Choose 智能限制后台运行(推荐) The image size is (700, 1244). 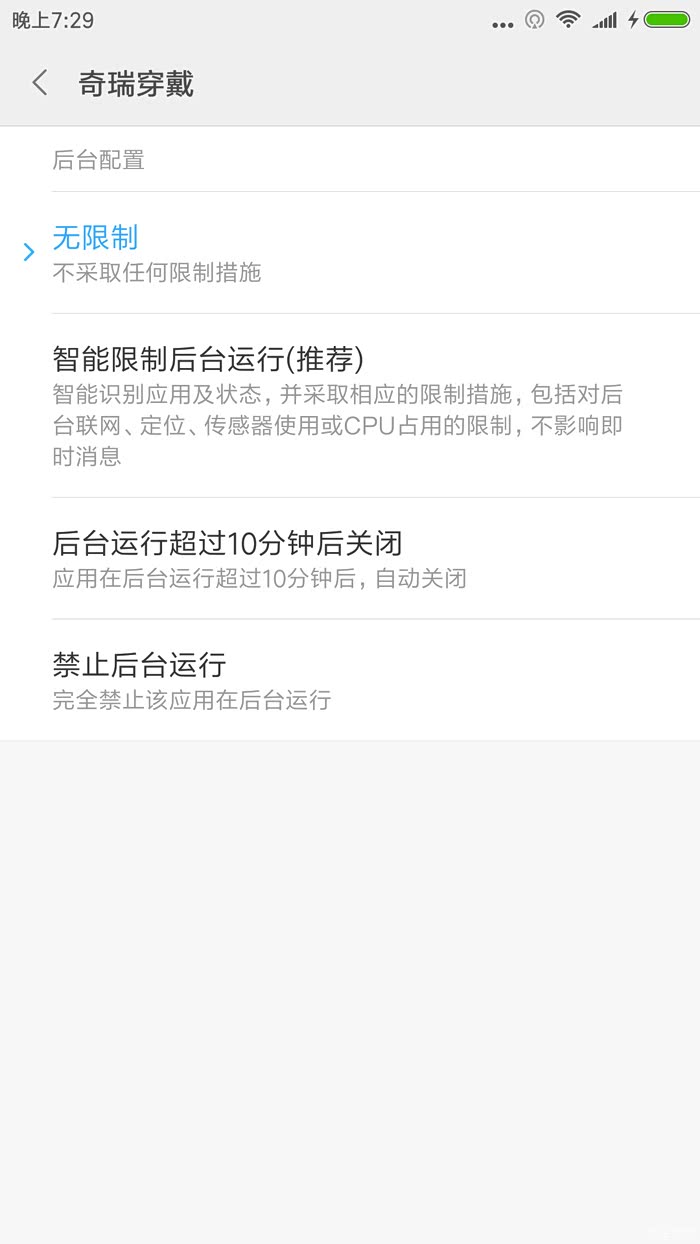click(350, 405)
